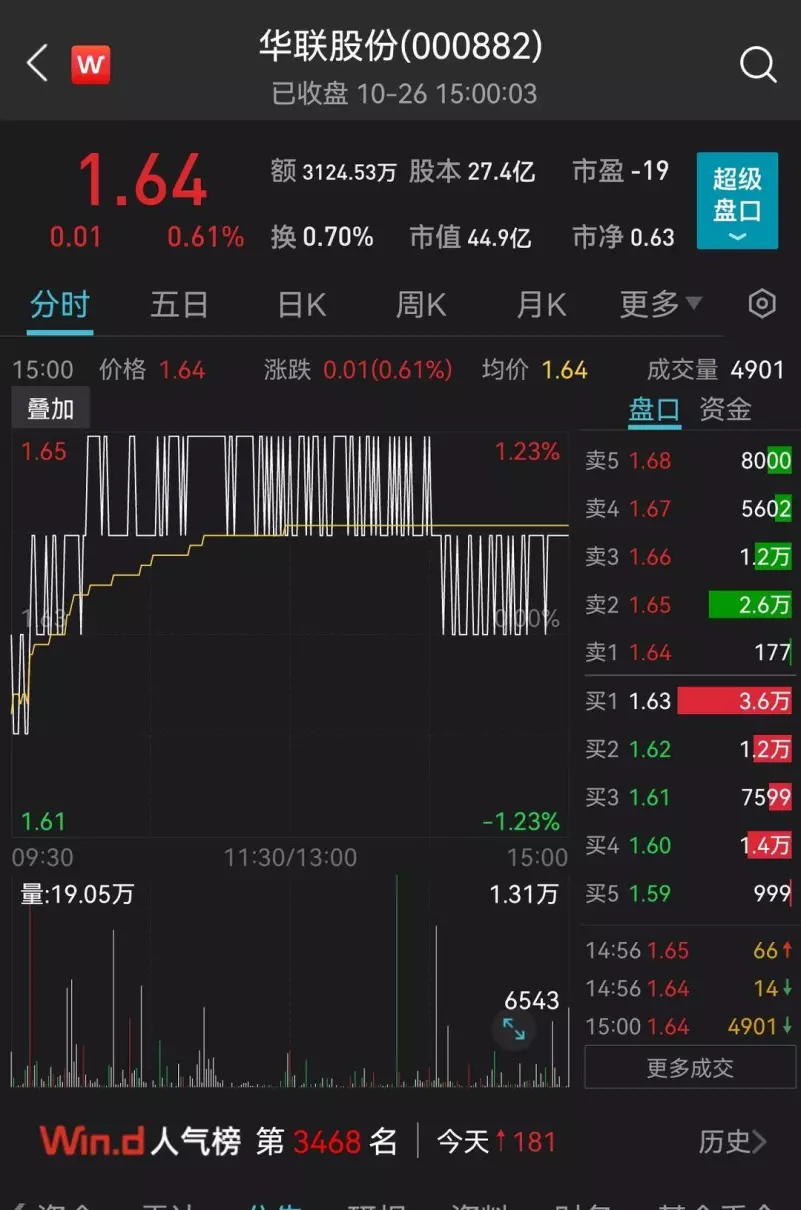801x1210 pixels.
Task: Open the 历史 popularity ranking history
Action: point(732,1141)
